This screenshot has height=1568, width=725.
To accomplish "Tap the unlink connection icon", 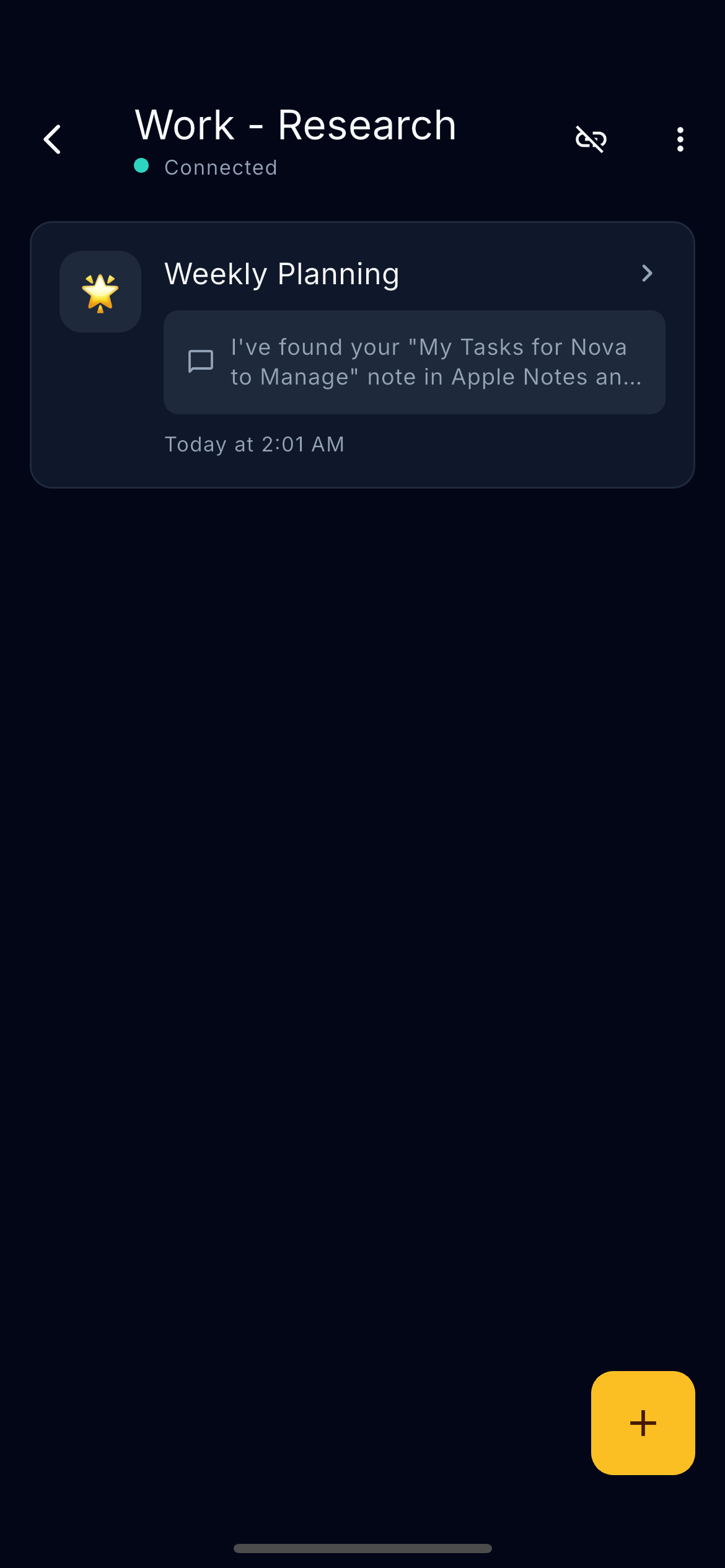I will click(x=591, y=139).
